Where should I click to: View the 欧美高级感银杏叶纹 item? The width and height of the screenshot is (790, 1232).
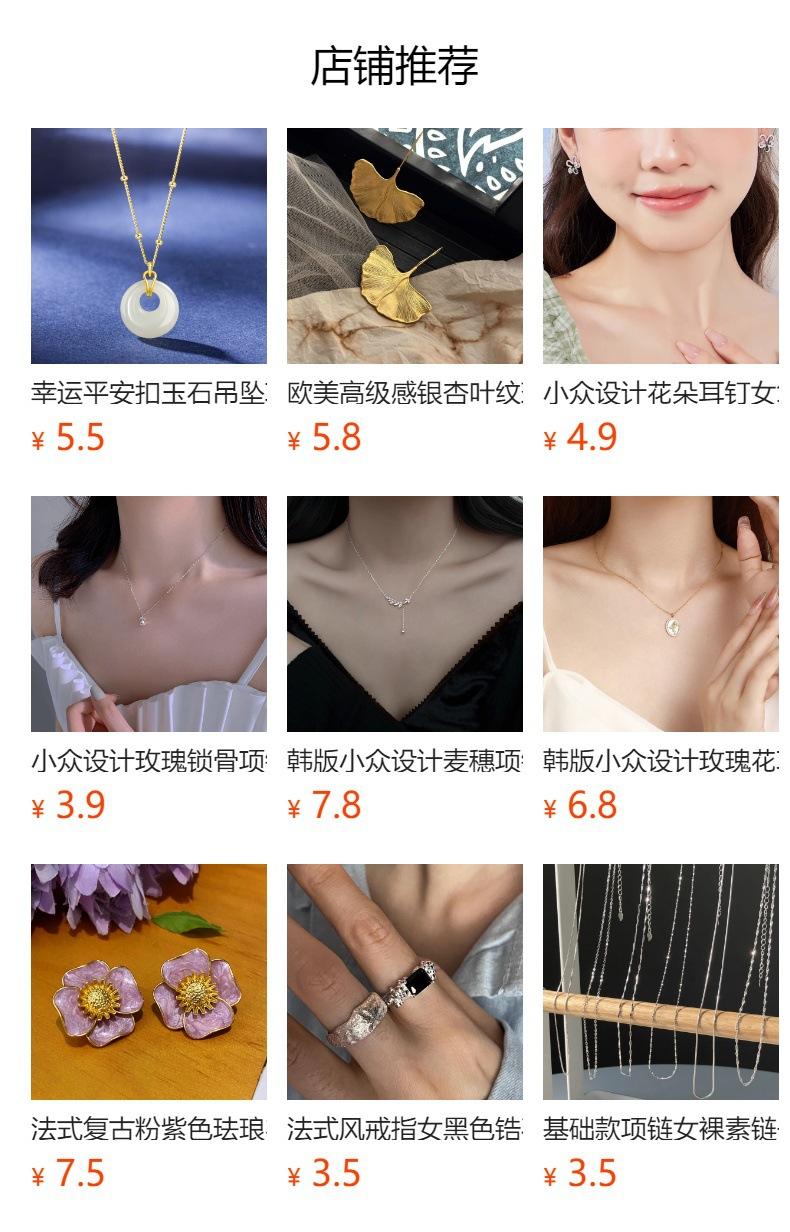pos(405,292)
